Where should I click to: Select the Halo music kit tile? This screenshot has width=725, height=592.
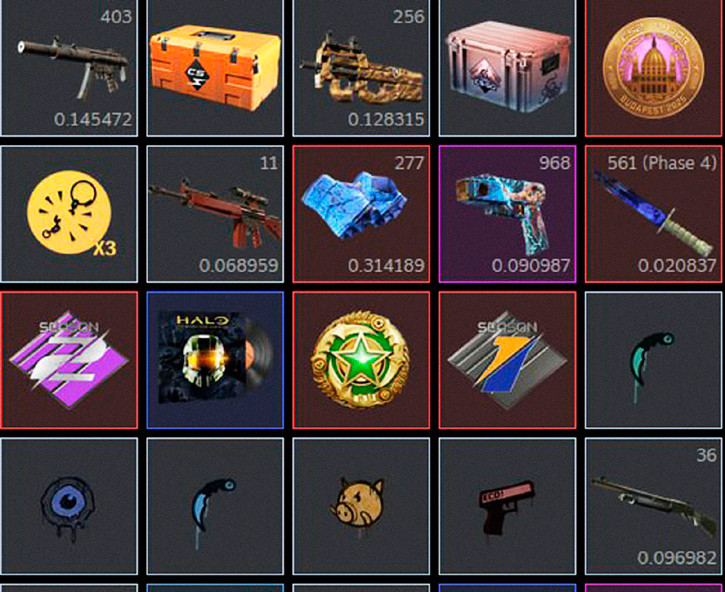coord(215,359)
